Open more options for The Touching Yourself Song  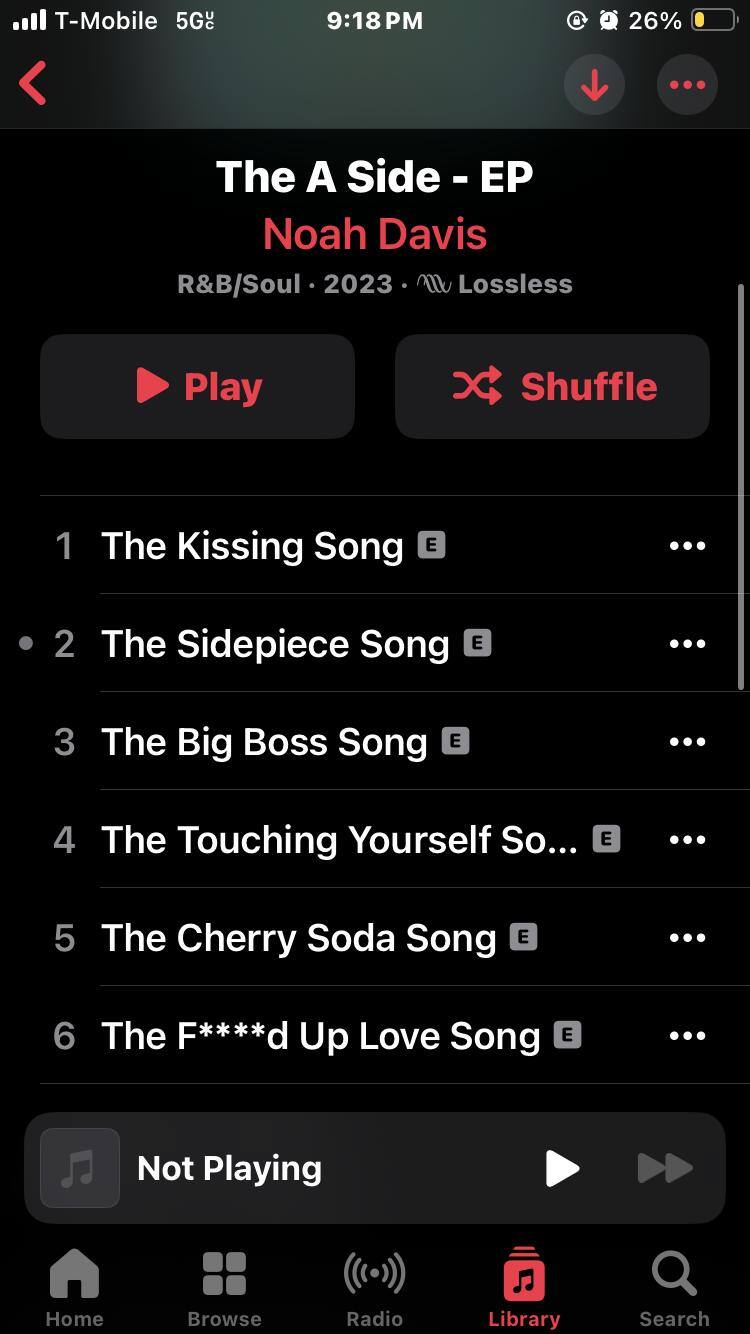point(687,840)
